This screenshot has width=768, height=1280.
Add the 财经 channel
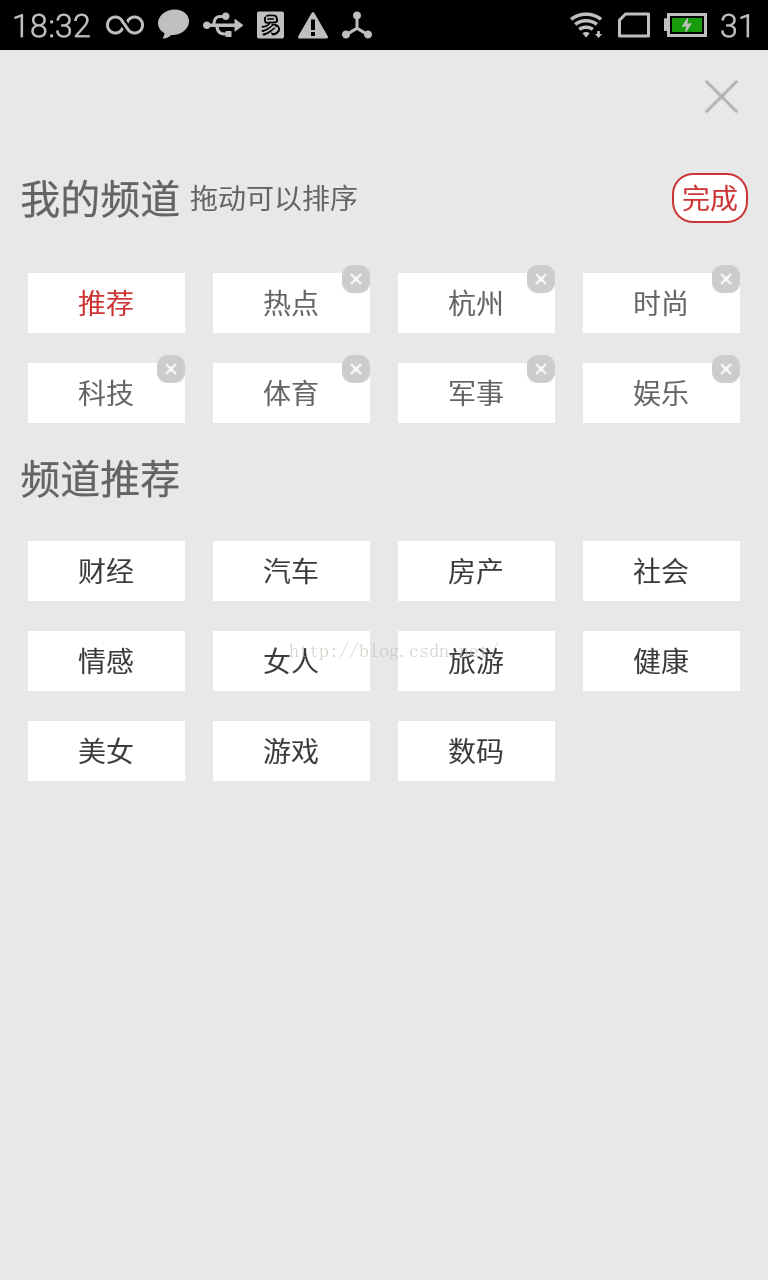pyautogui.click(x=106, y=571)
